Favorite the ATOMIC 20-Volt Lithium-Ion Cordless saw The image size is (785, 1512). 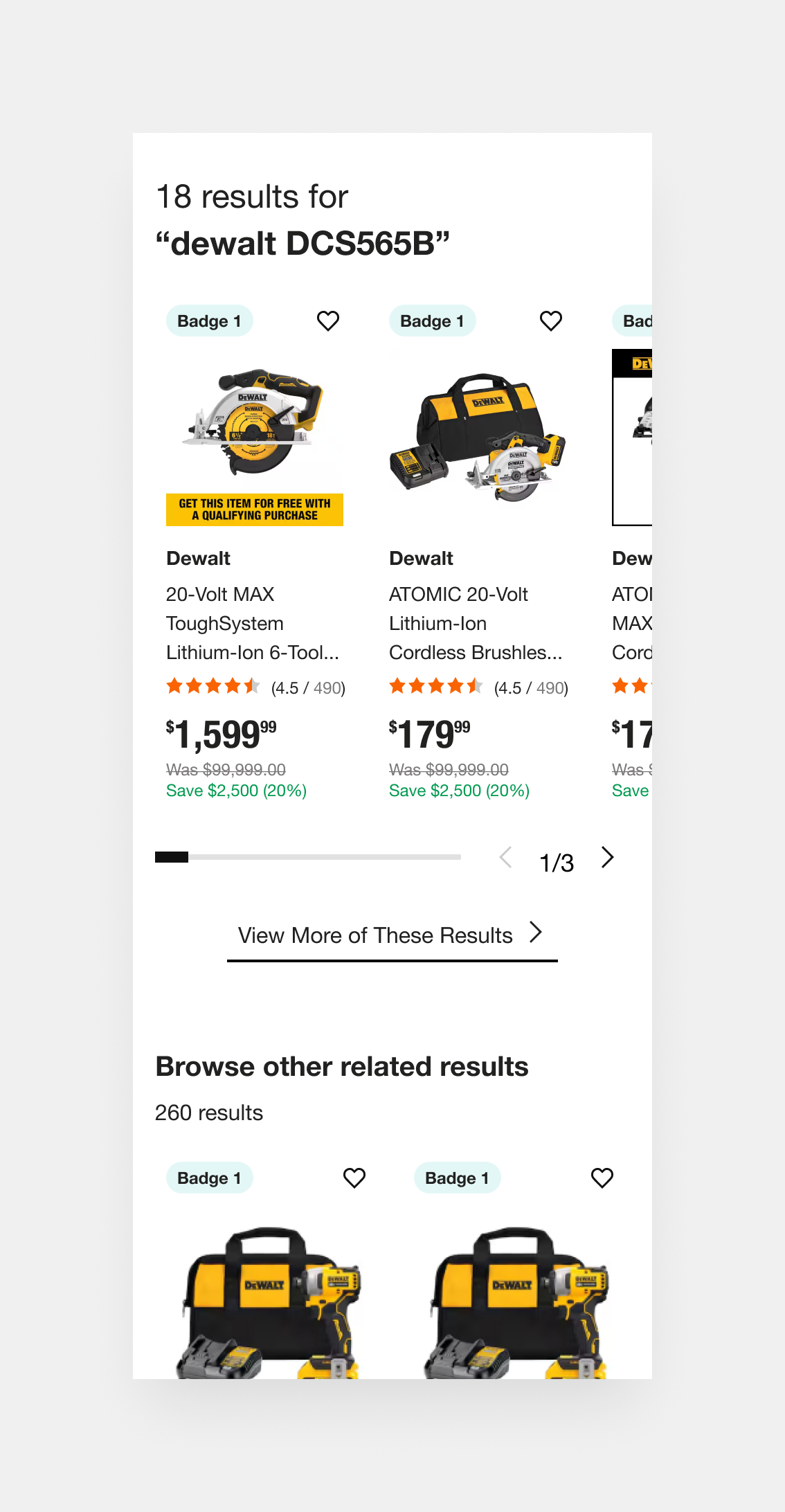coord(550,321)
